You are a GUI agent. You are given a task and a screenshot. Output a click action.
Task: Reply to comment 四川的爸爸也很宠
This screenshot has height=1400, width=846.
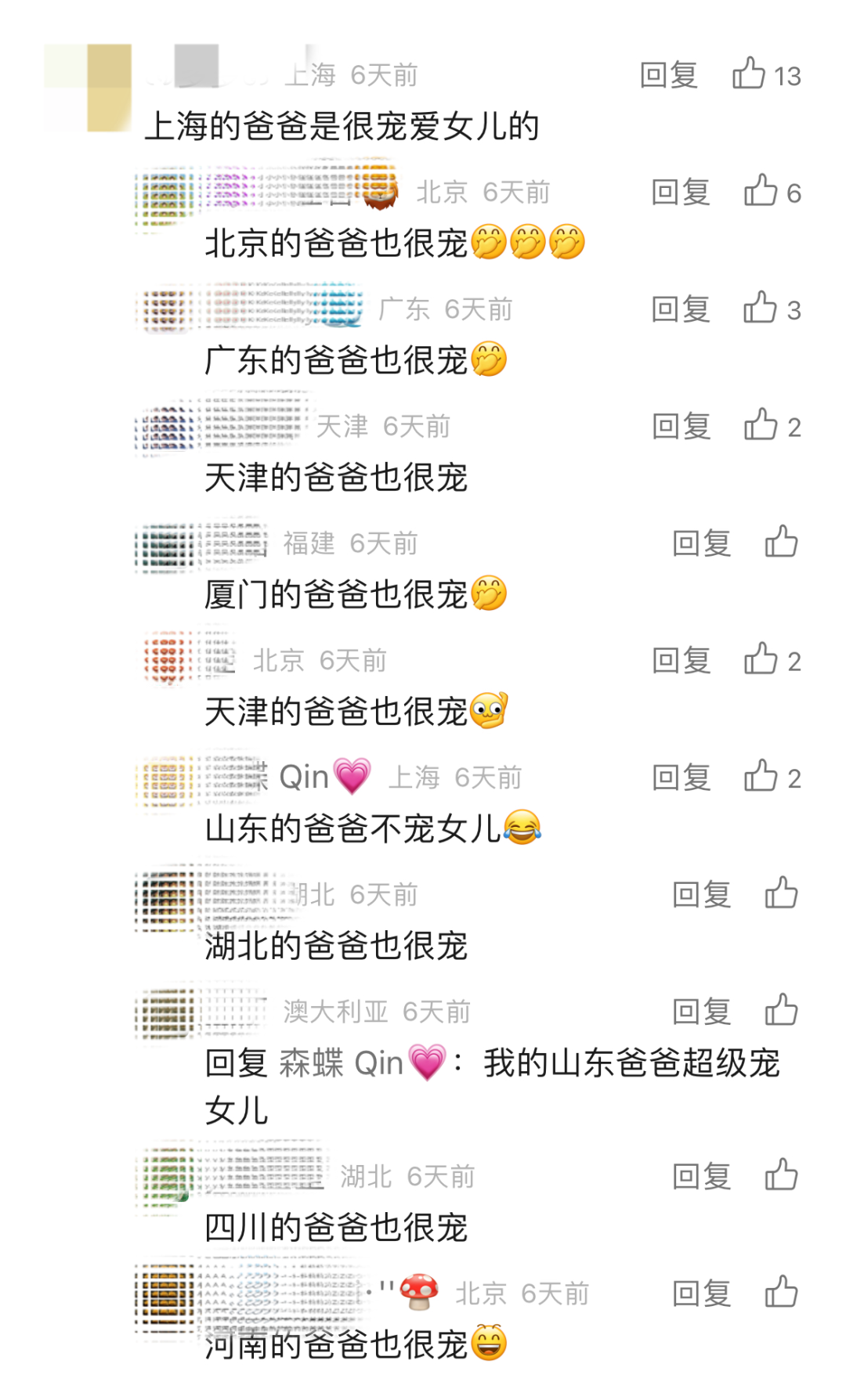(x=701, y=1177)
